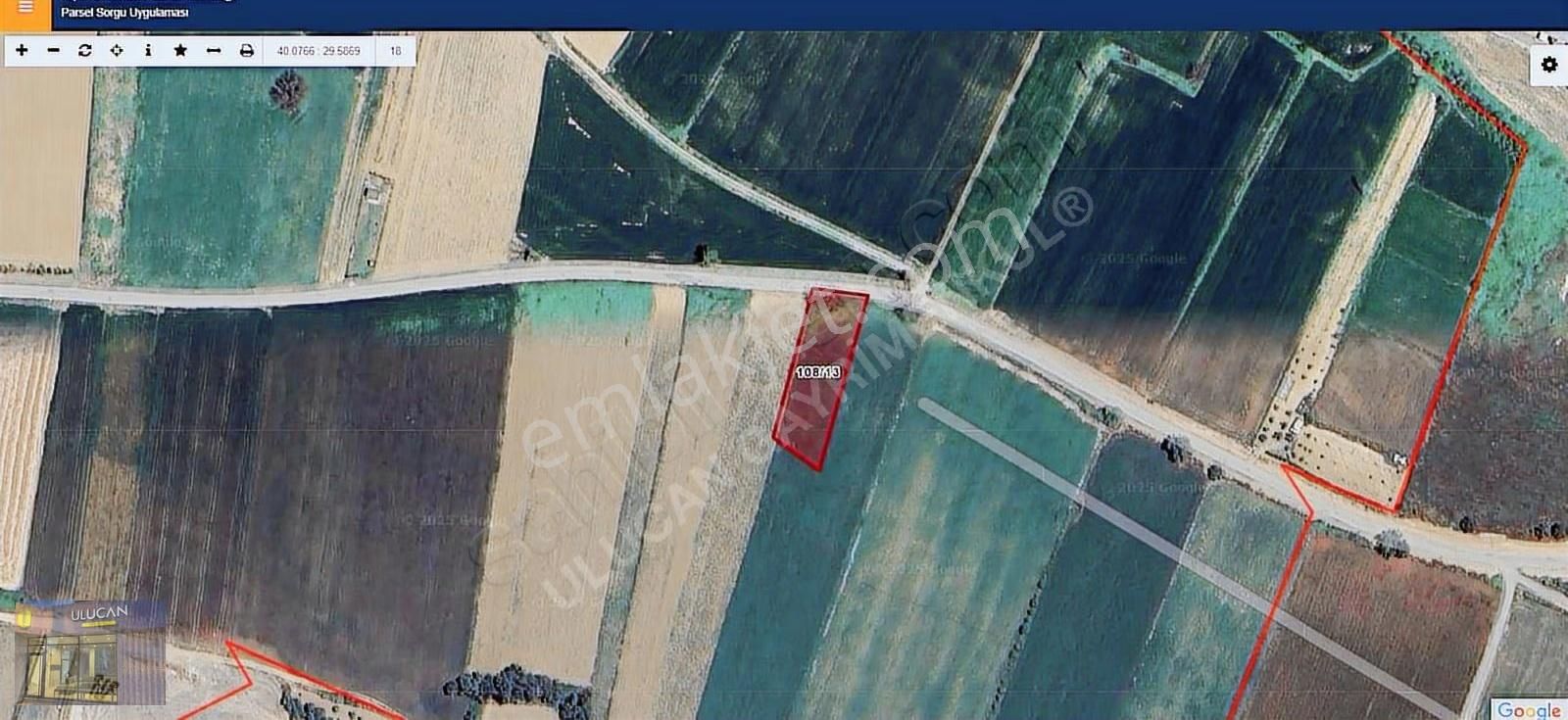Viewport: 1568px width, 720px height.
Task: Zoom in with the plus tool
Action: (22, 50)
